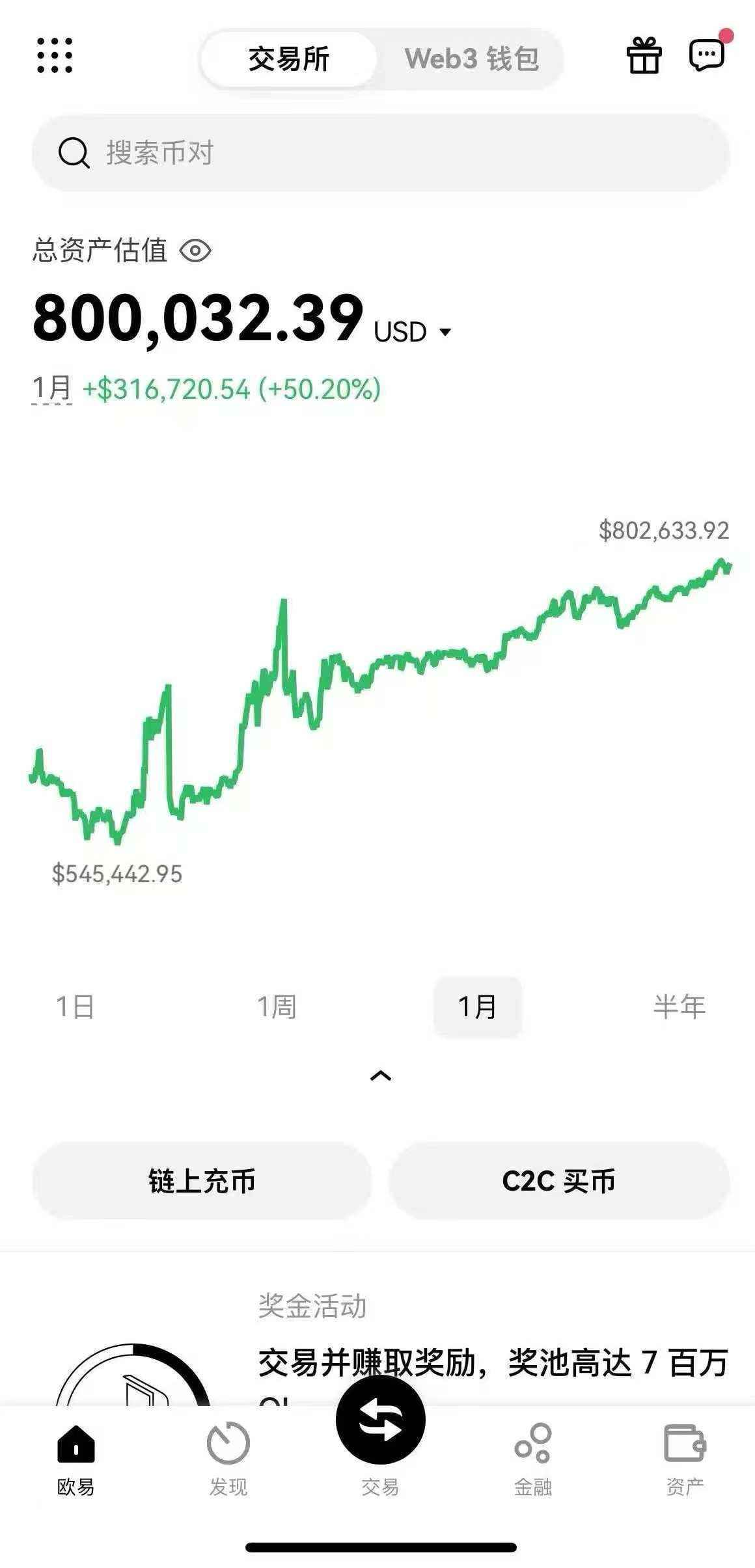Show the 1日 chart range
The width and height of the screenshot is (755, 1568).
[75, 1007]
